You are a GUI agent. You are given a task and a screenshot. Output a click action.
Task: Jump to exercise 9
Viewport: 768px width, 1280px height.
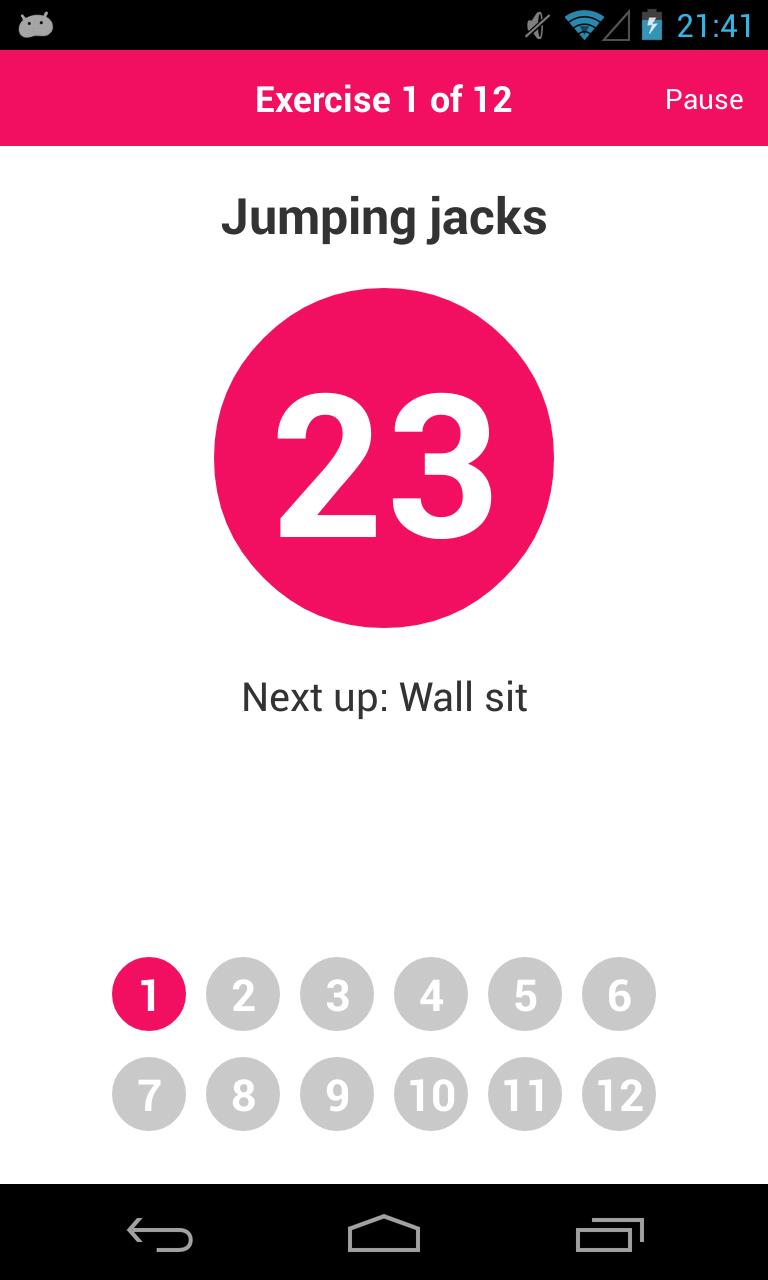337,1094
